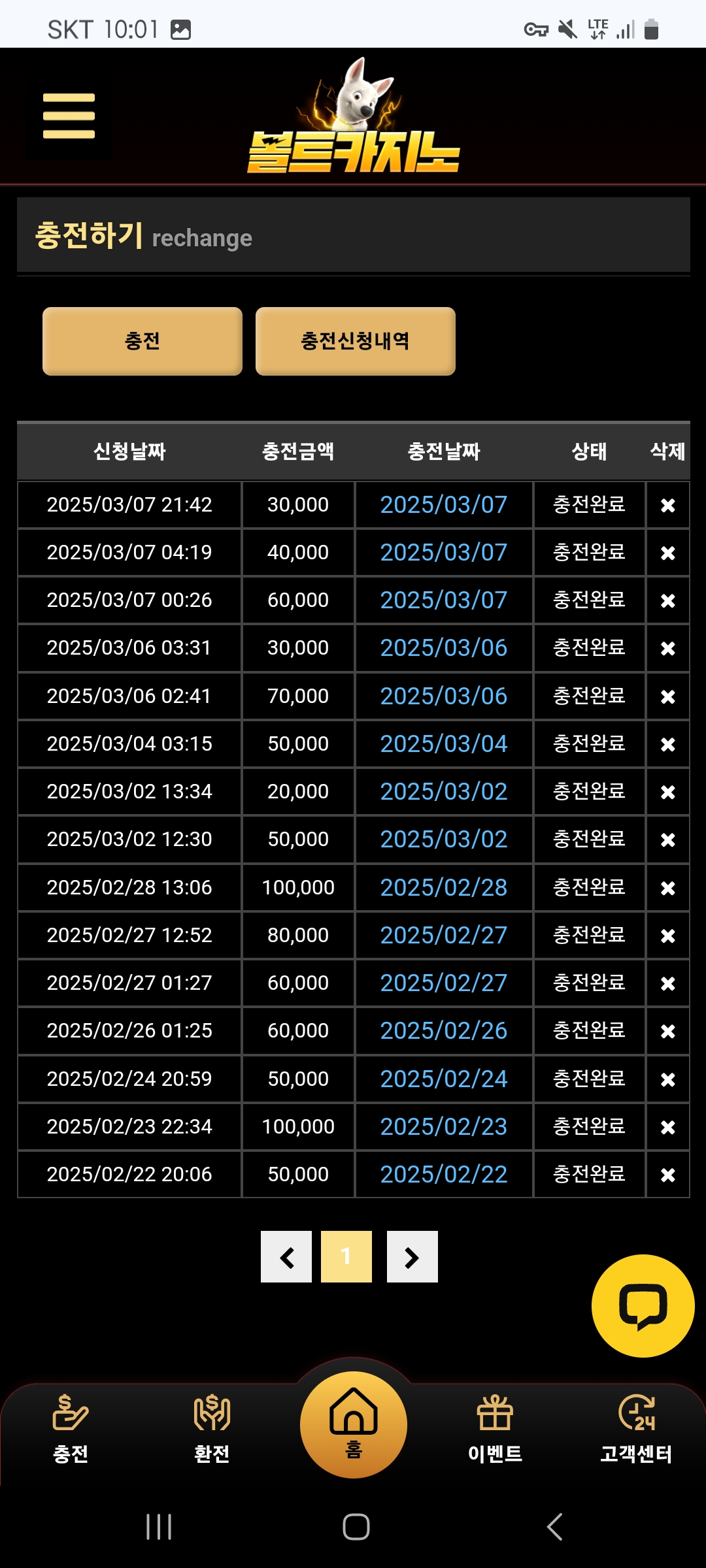Open the system recent apps view
The height and width of the screenshot is (1568, 706).
159,1527
